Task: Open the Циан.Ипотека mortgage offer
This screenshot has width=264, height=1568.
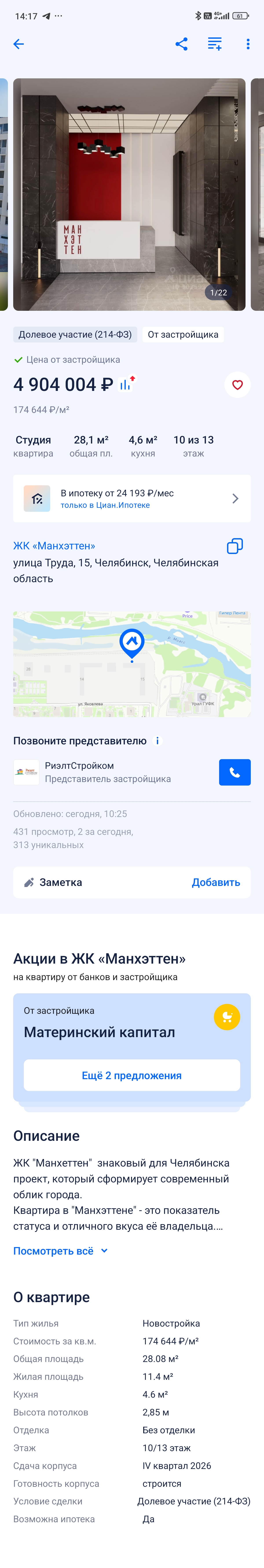Action: click(x=132, y=499)
